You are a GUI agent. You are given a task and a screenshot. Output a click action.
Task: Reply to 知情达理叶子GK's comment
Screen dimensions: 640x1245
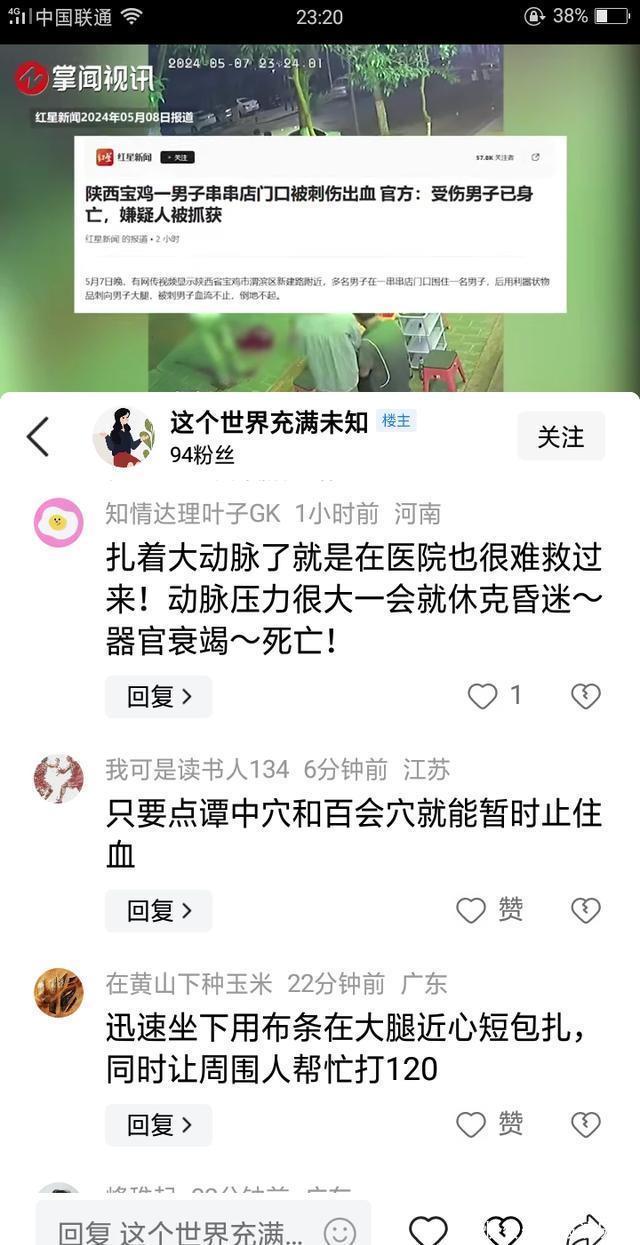[158, 697]
